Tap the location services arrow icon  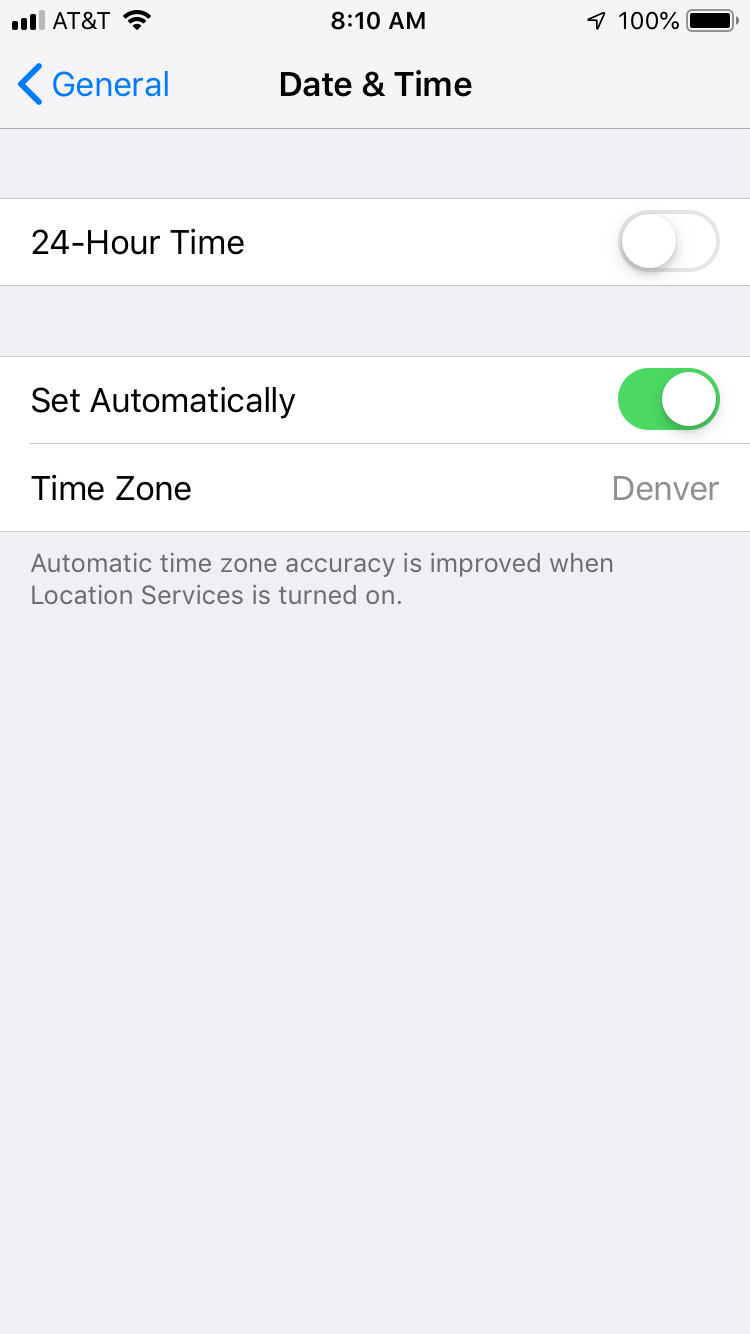tap(597, 20)
